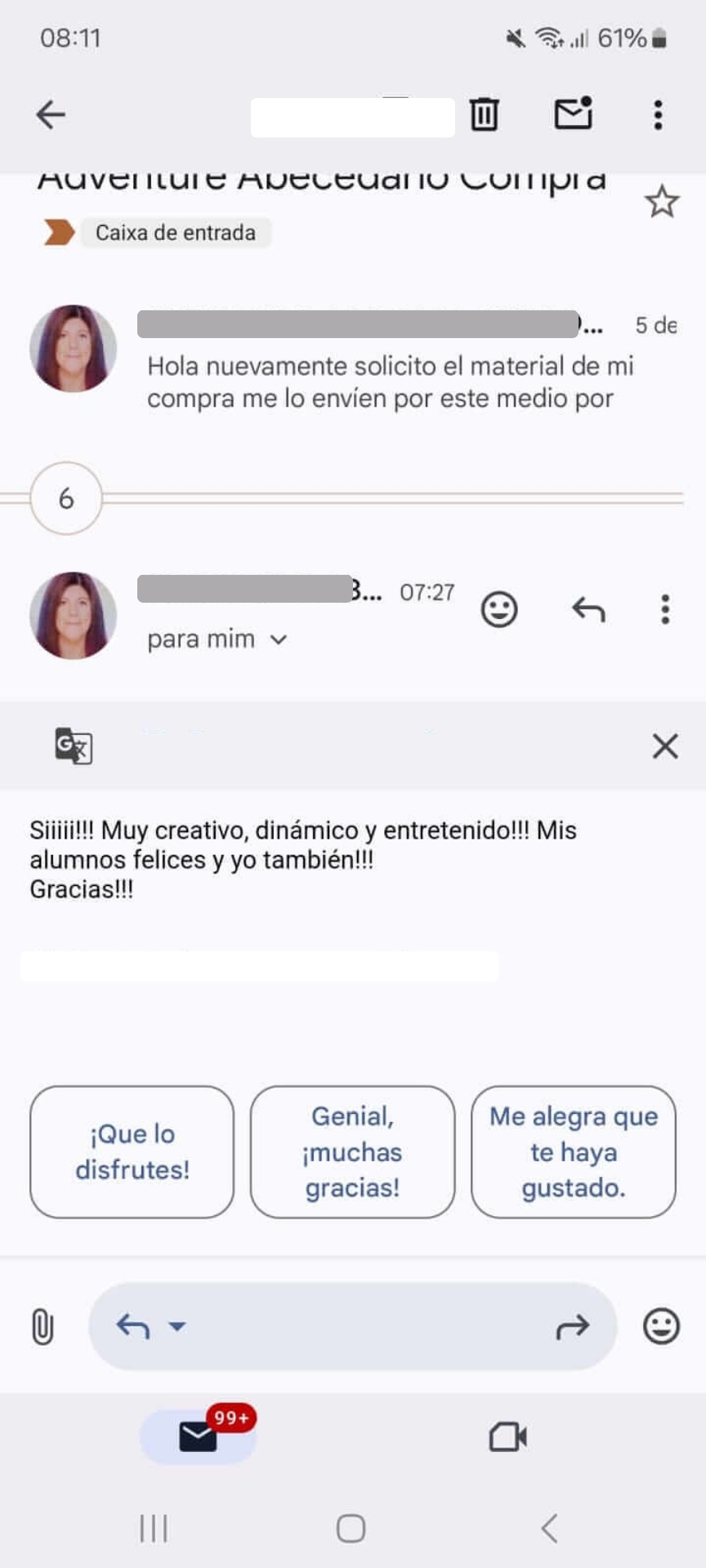This screenshot has width=706, height=1568.
Task: Select the "Genial, ¡muchas gracias!" quick reply
Action: point(352,1151)
